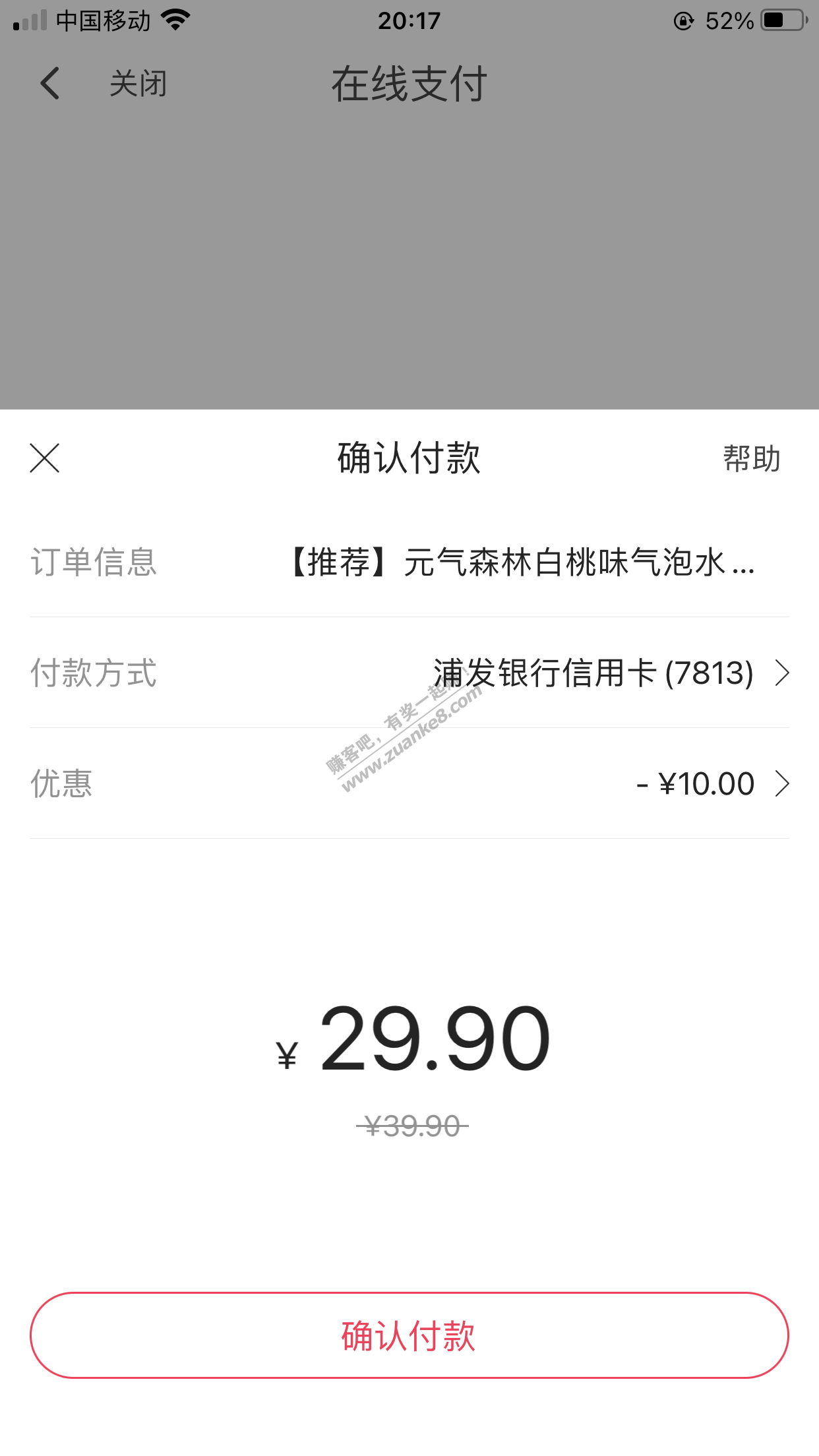
Task: Tap the red 确认付款 button
Action: click(409, 1335)
